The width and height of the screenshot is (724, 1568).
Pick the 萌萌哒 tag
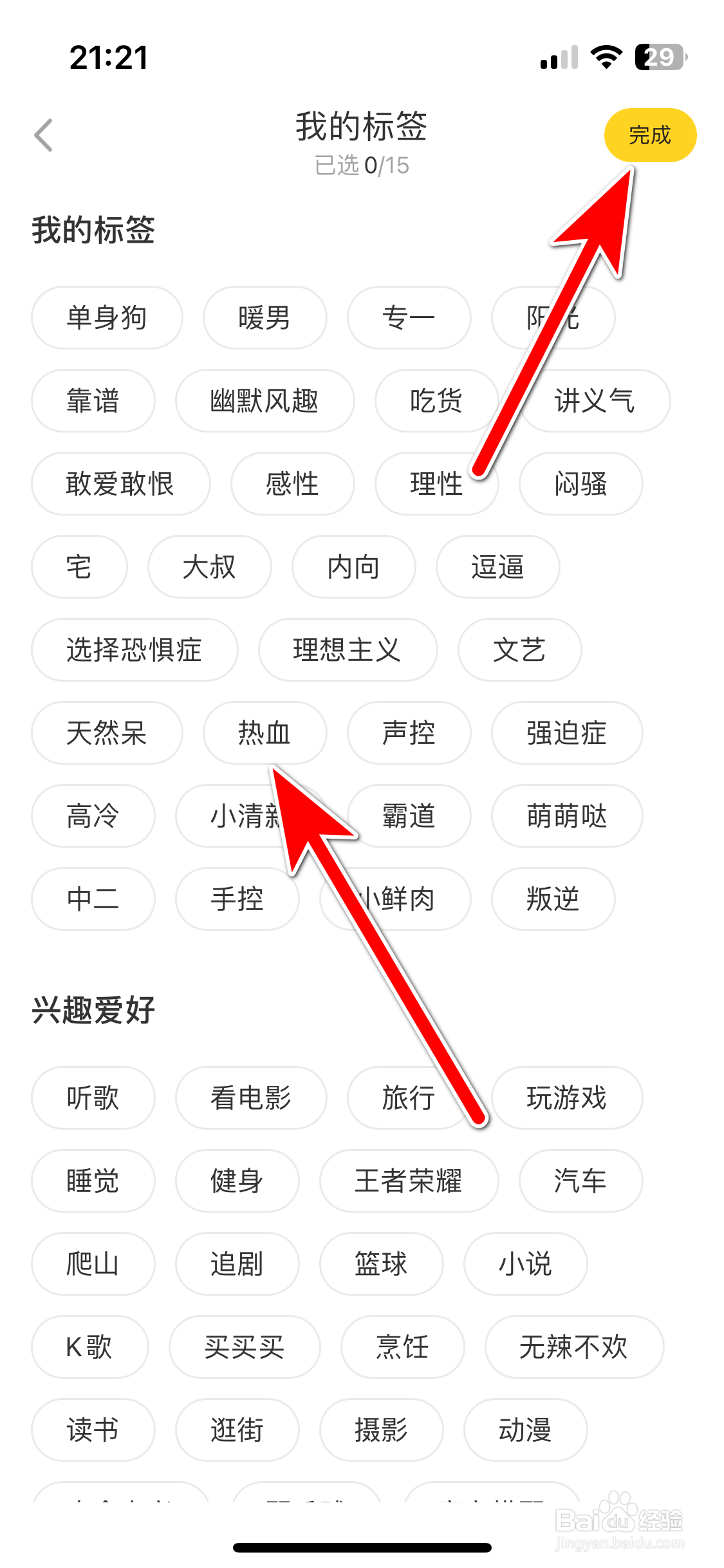[x=566, y=816]
